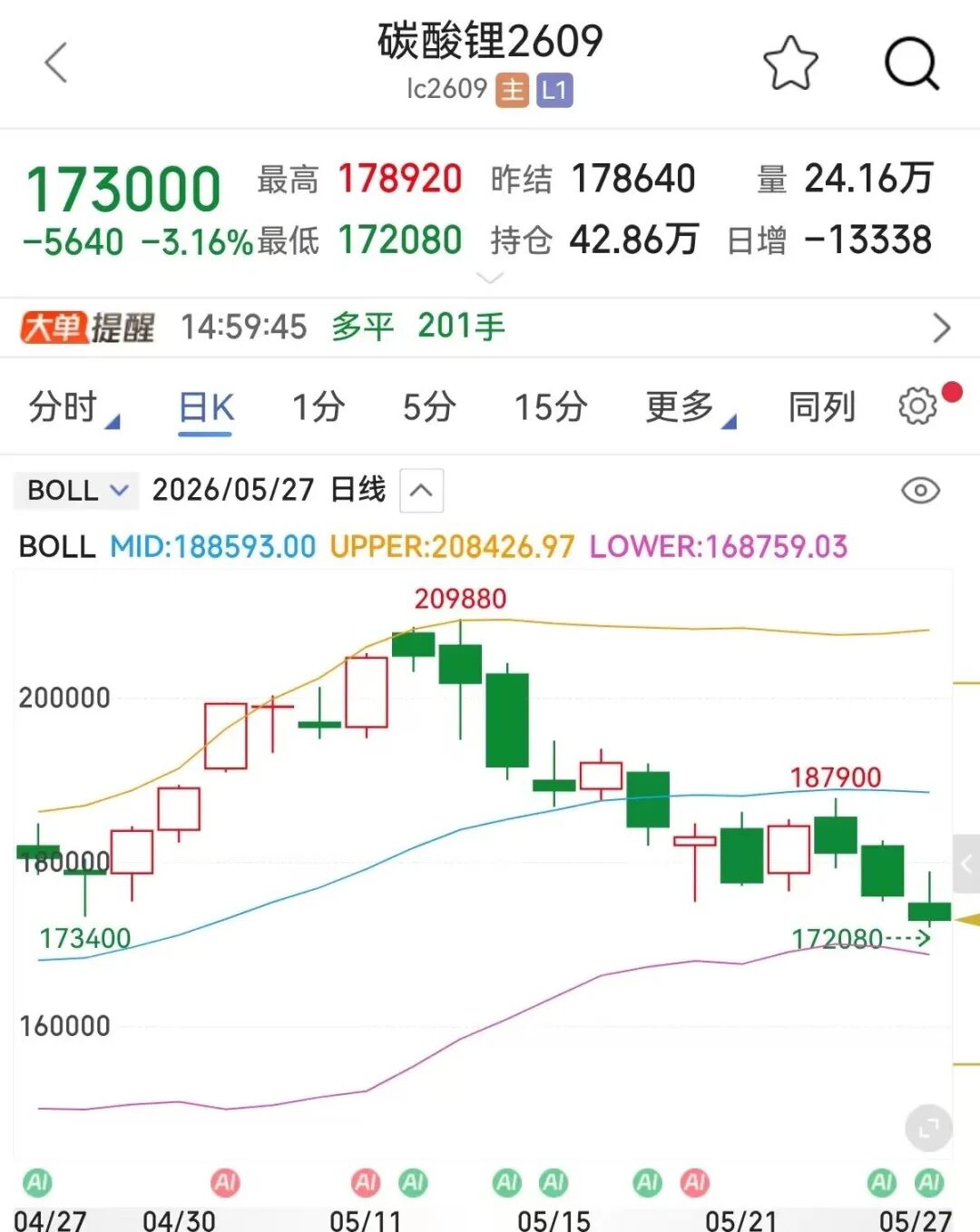Expand the side panel arrow on chart

tap(966, 864)
